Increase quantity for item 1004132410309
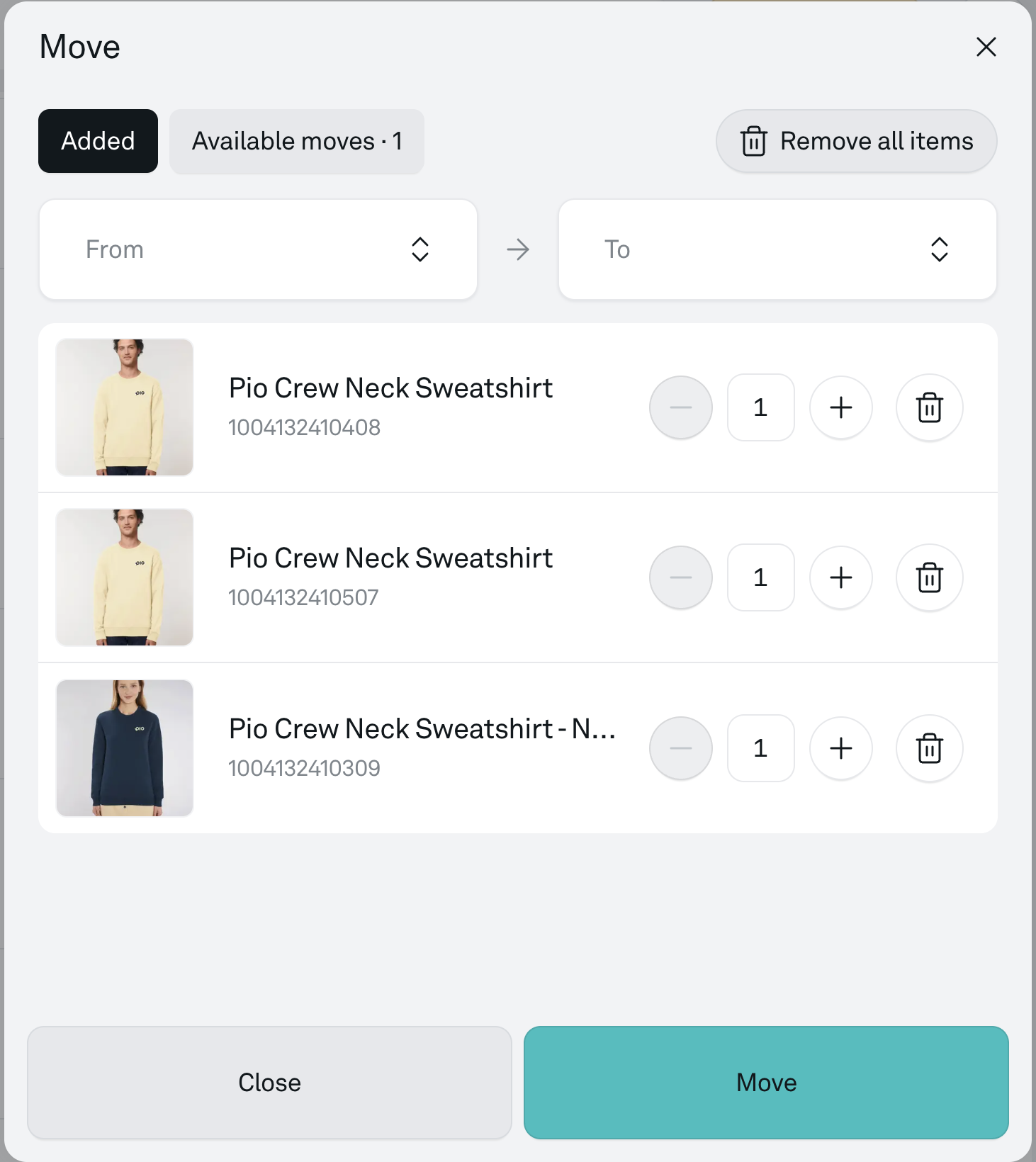Viewport: 1036px width, 1162px height. pos(840,748)
